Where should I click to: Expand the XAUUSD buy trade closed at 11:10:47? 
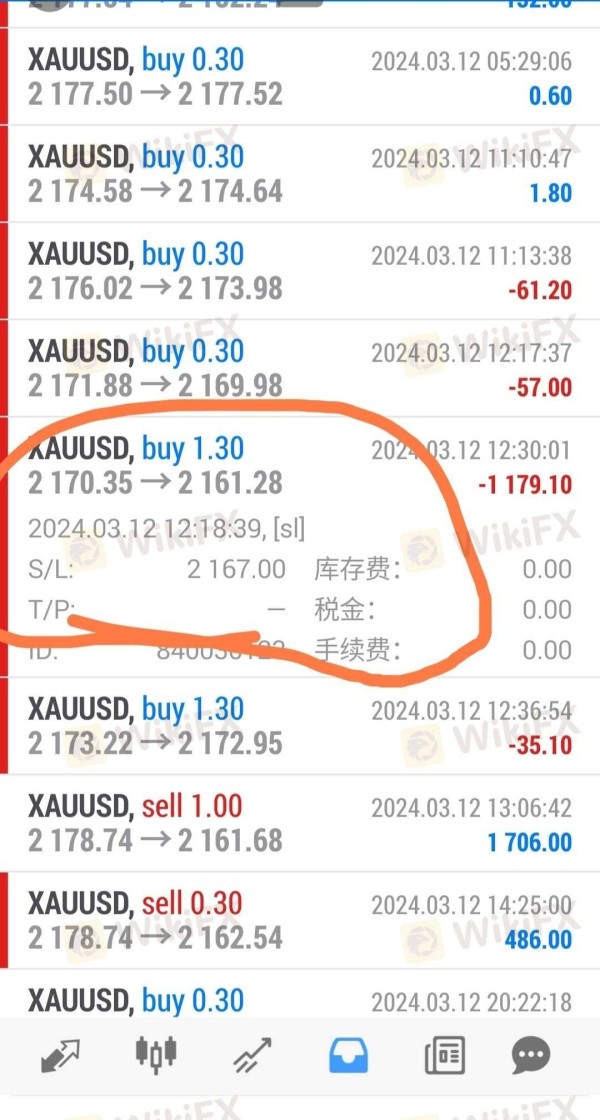tap(300, 174)
